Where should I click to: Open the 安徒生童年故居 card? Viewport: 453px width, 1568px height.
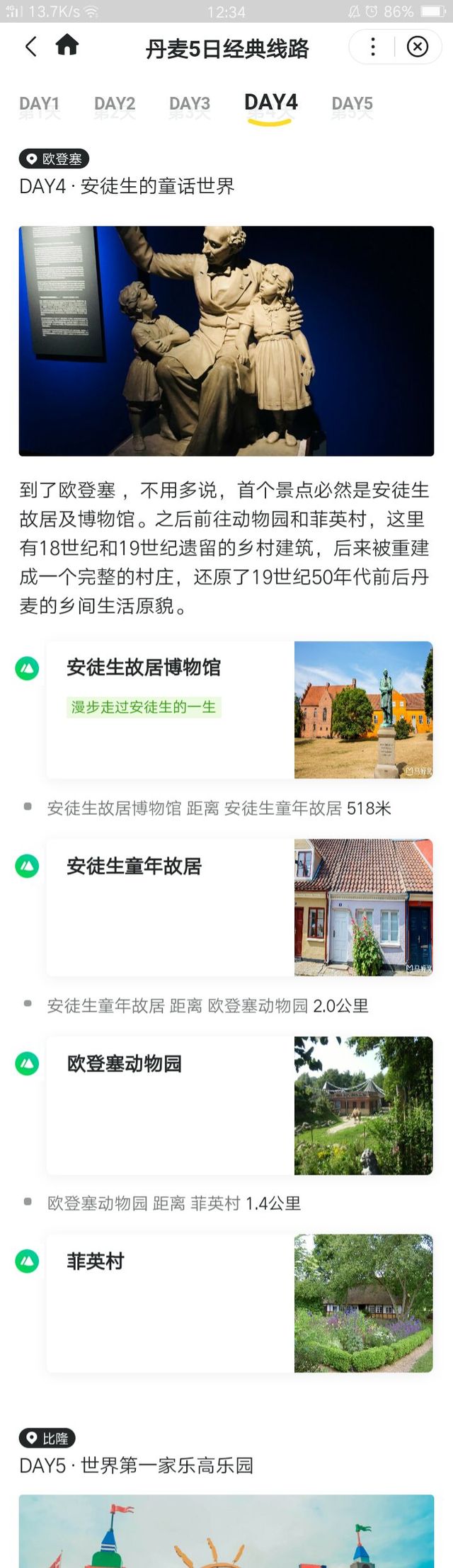pyautogui.click(x=239, y=908)
